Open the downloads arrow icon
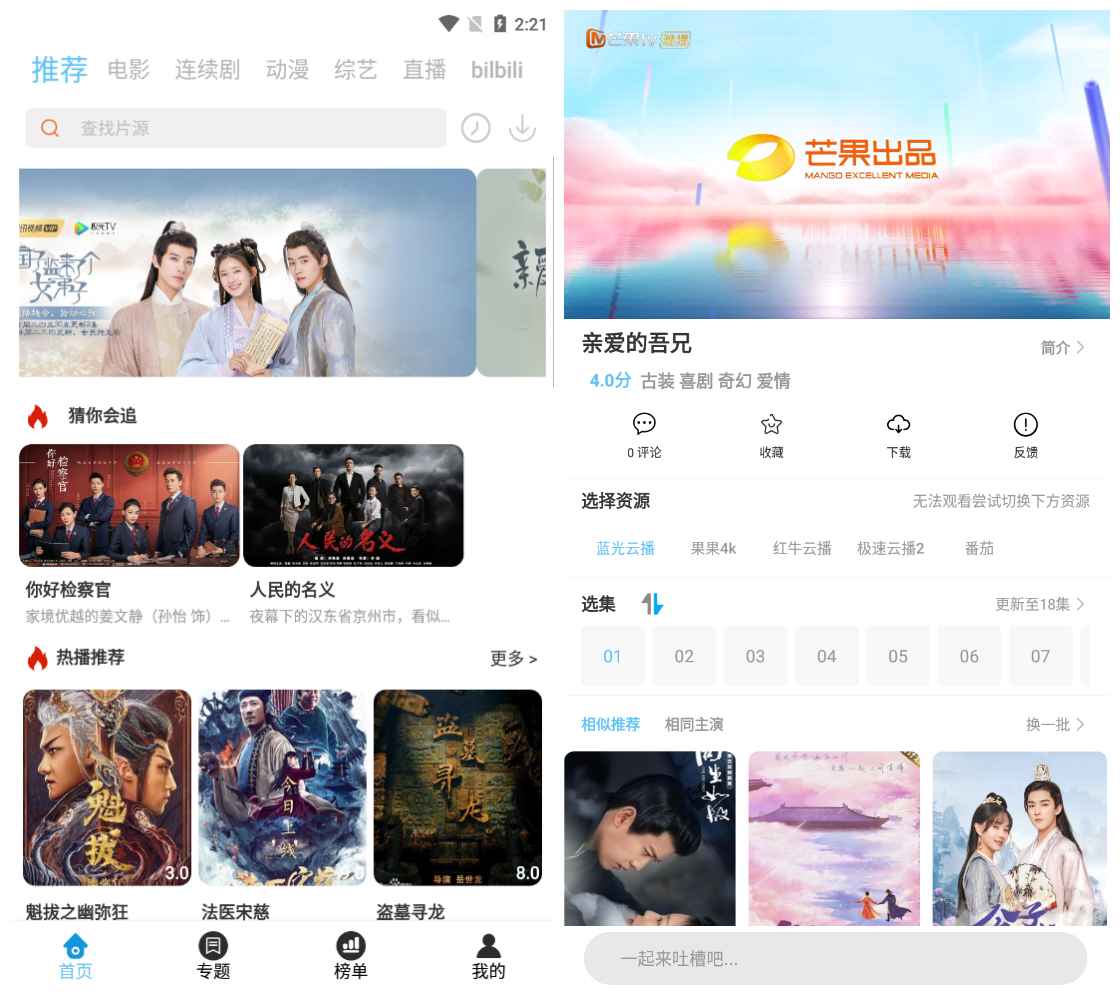The width and height of the screenshot is (1120, 997). coord(522,128)
